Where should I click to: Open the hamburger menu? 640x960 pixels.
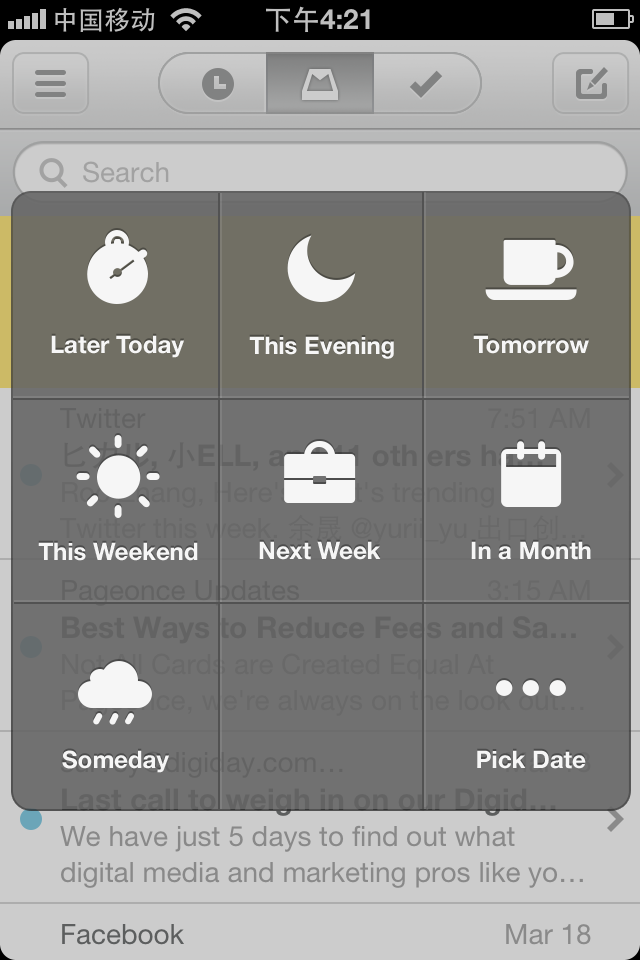[x=50, y=83]
